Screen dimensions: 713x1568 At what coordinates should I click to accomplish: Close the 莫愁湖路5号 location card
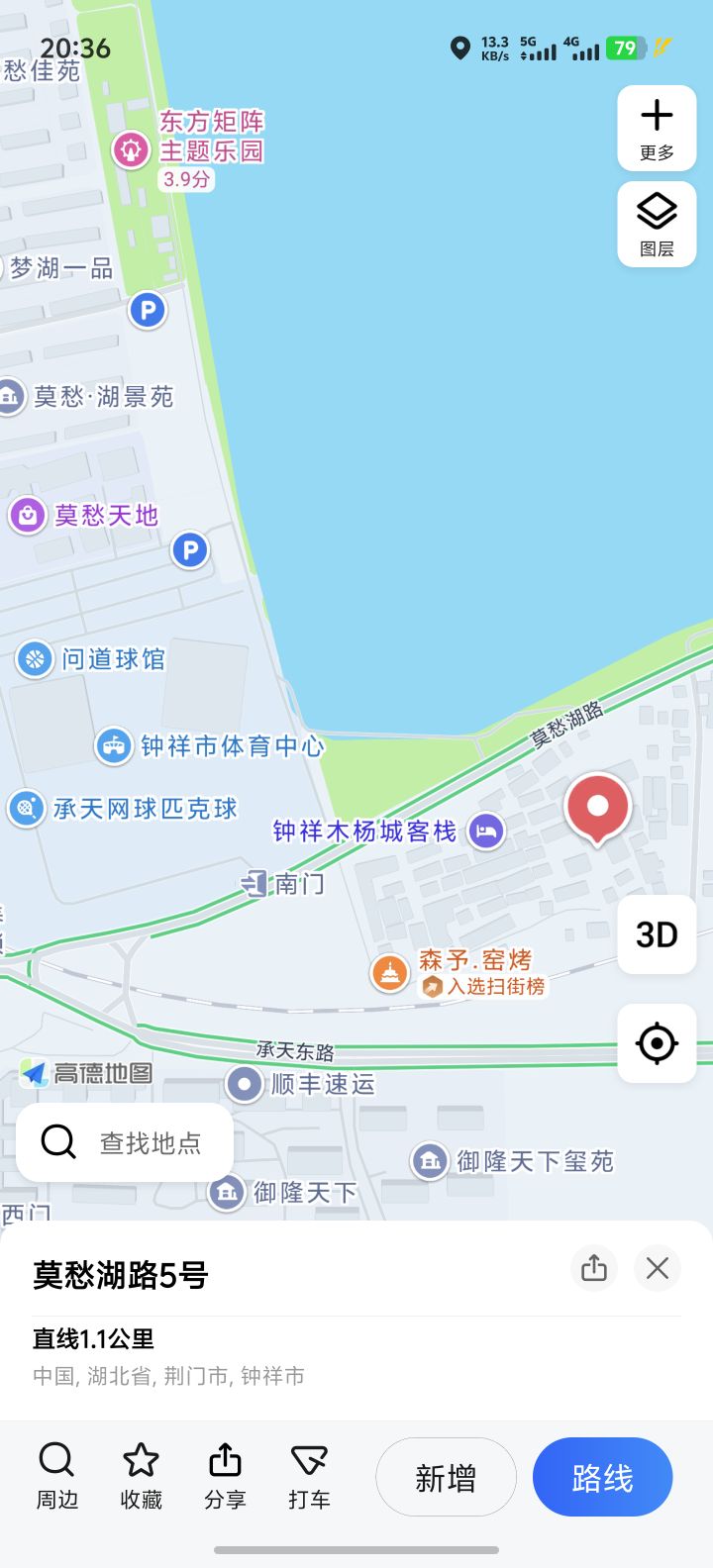click(x=658, y=1268)
